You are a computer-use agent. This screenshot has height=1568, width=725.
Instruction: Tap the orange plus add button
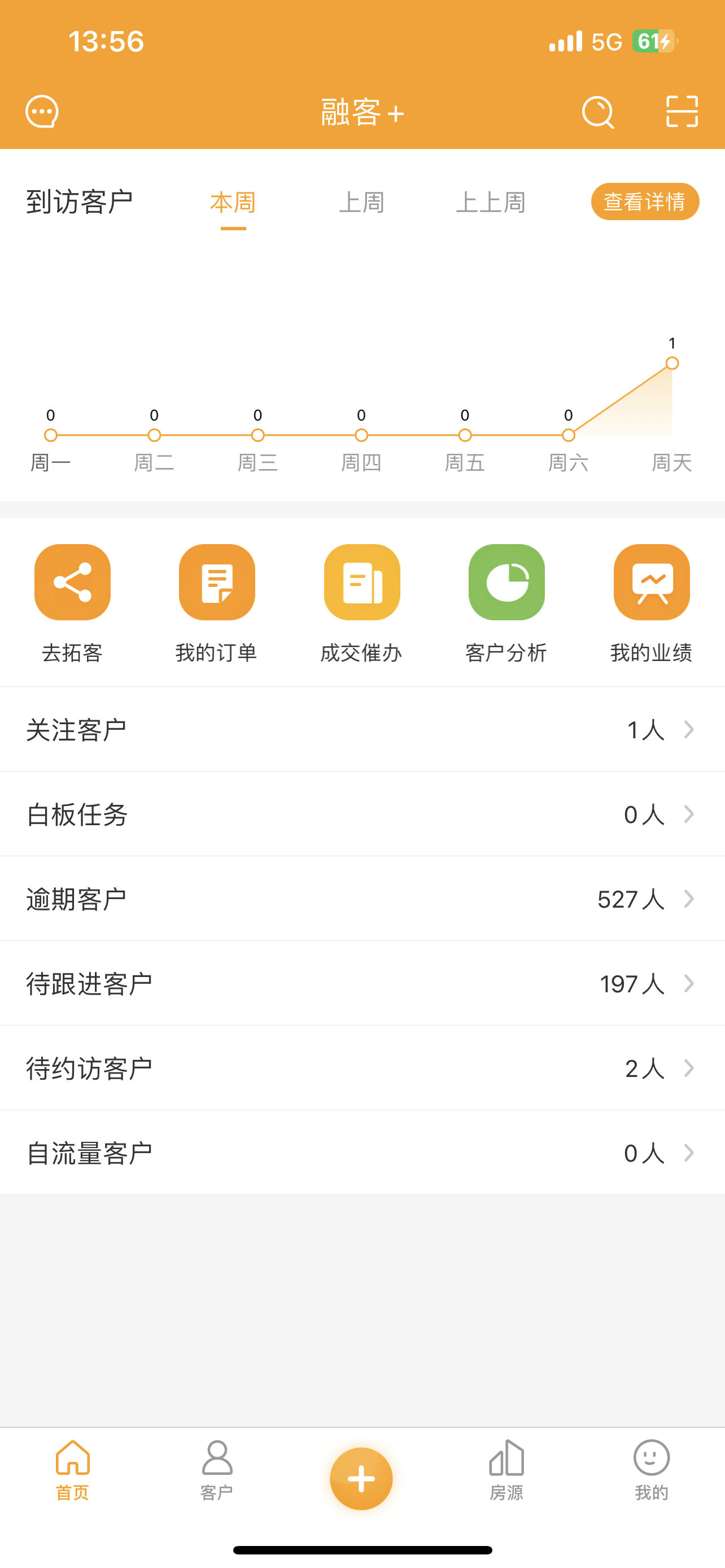coord(361,1478)
